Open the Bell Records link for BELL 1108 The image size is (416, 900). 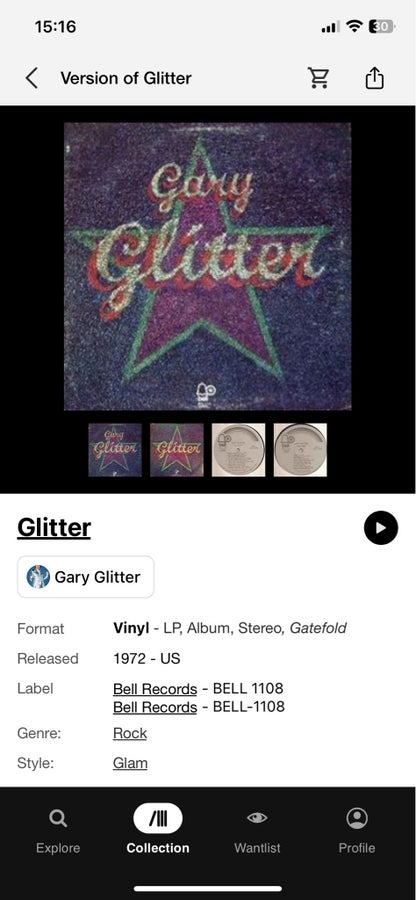point(155,688)
